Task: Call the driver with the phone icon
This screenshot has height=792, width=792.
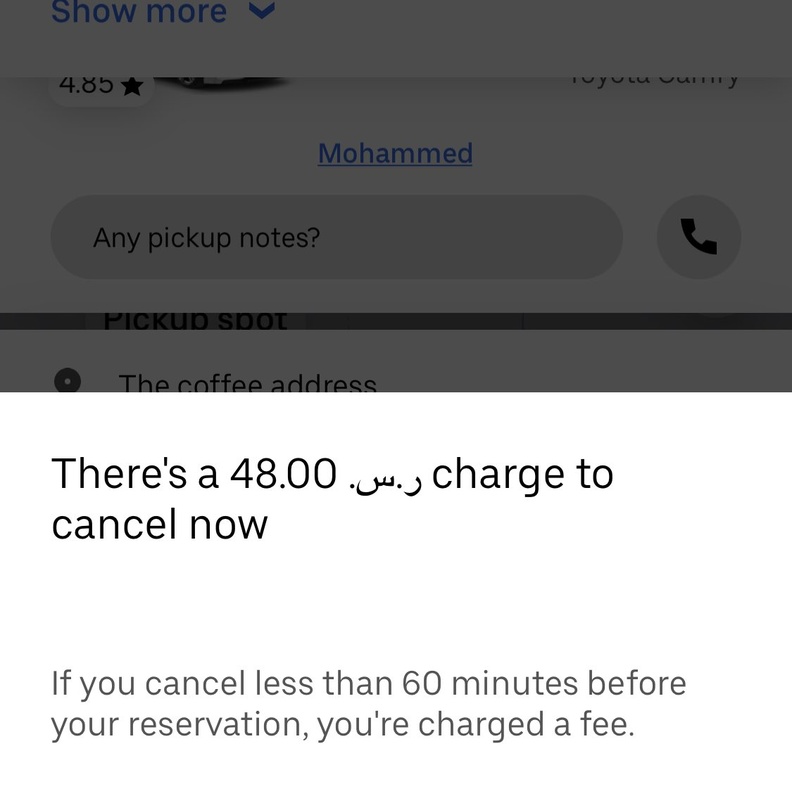Action: point(698,237)
